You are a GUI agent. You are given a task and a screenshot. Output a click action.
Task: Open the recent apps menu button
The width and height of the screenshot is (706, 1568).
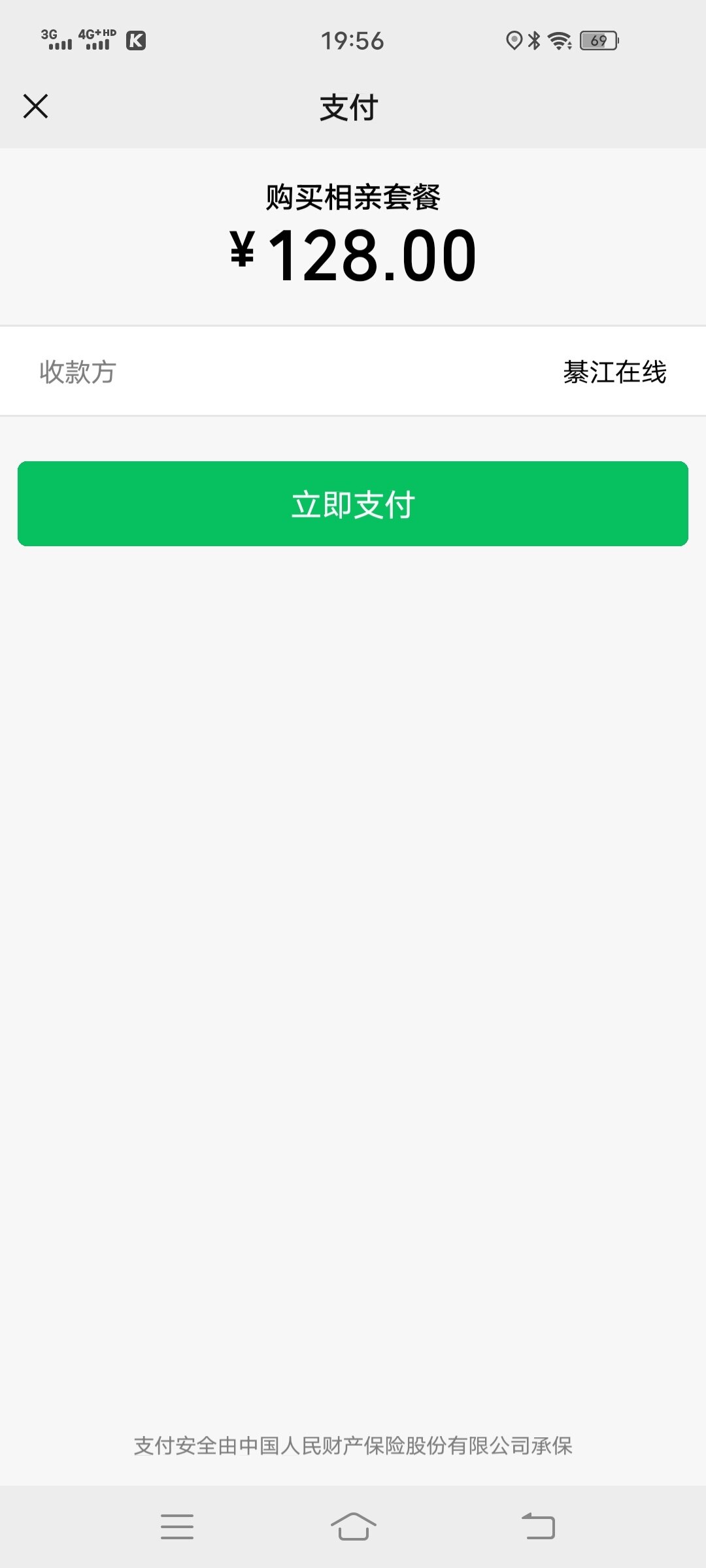click(177, 1527)
